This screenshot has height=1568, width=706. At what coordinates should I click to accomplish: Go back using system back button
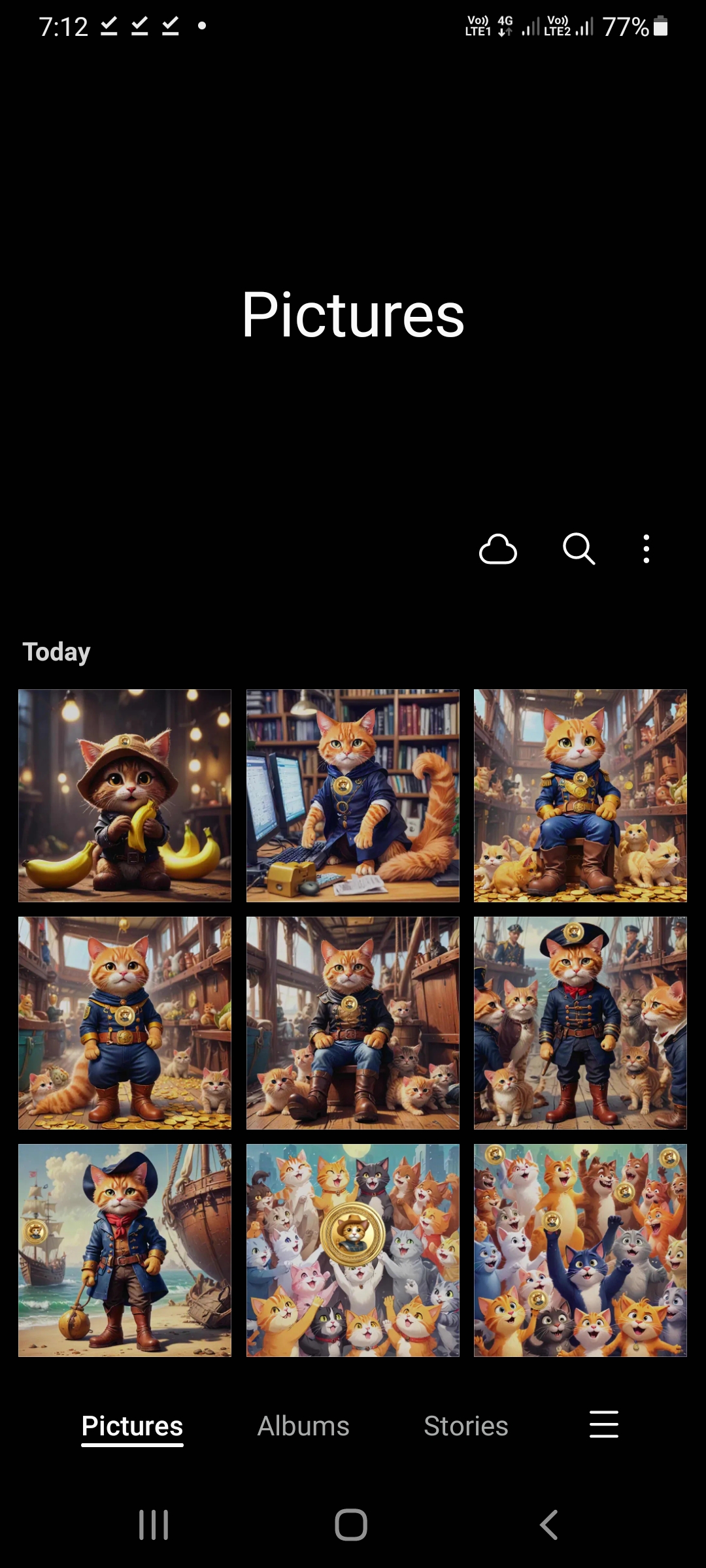(x=549, y=1525)
